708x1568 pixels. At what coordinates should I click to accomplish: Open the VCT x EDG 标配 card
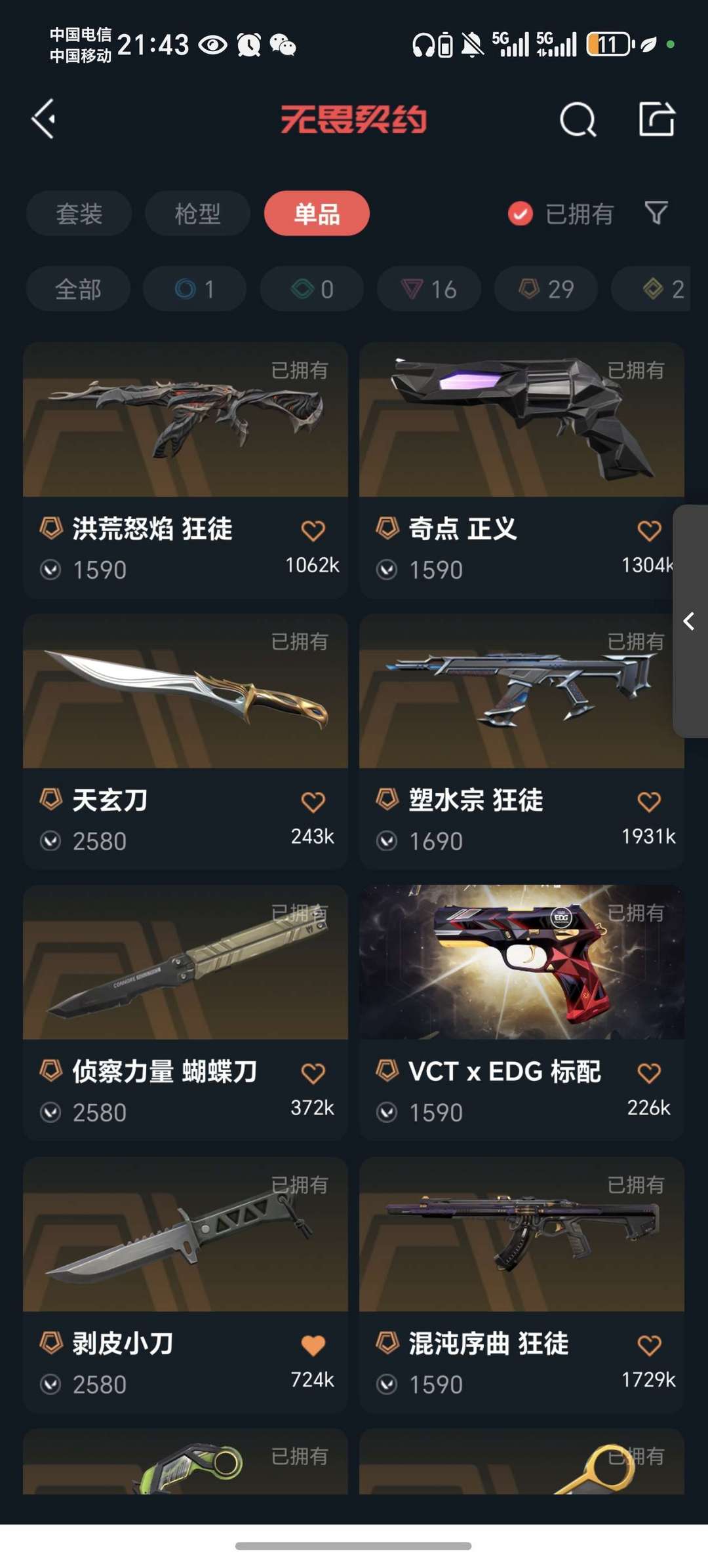pyautogui.click(x=521, y=962)
